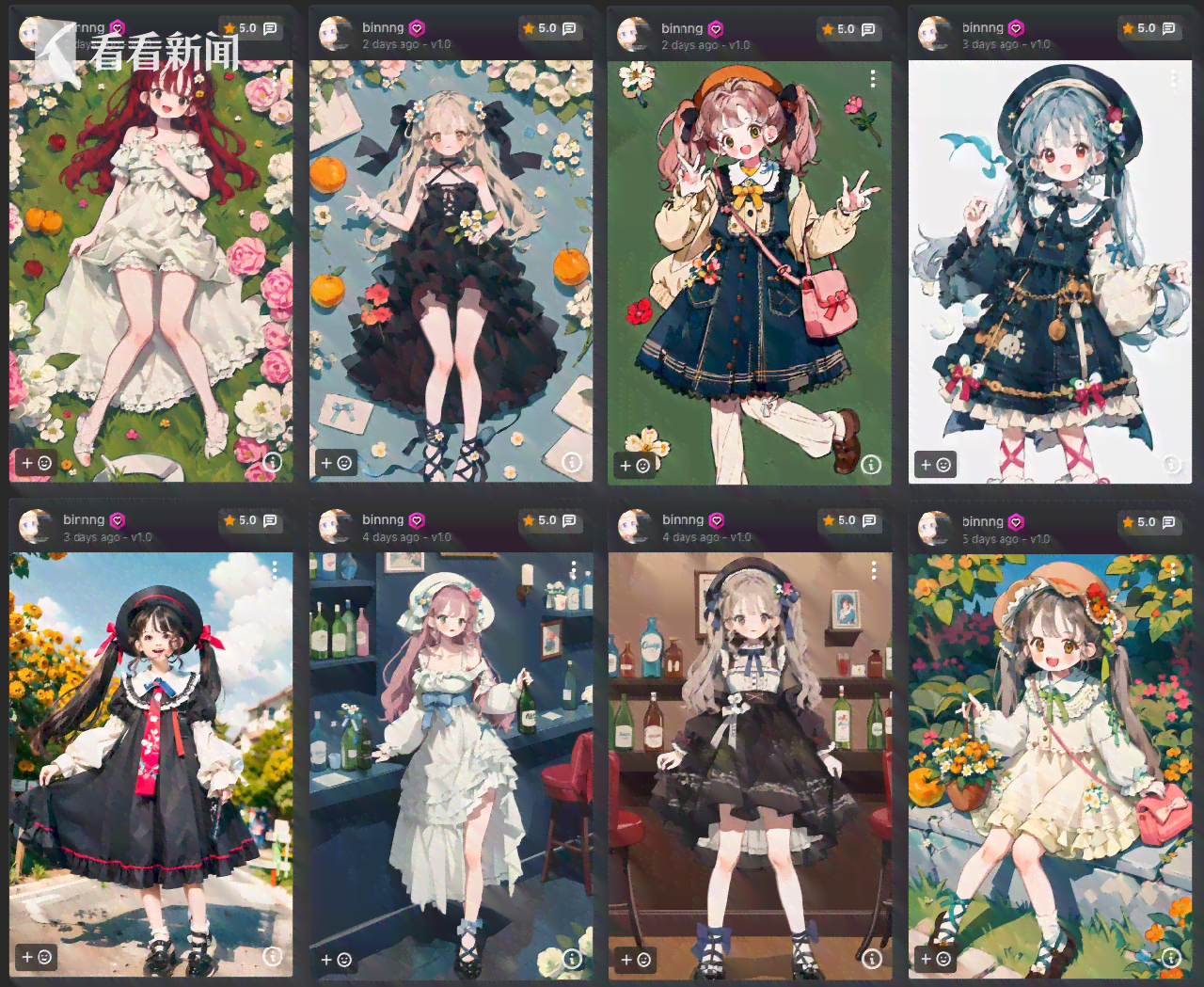Viewport: 1204px width, 987px height.
Task: Add reaction to the bar counter girl in black skirt
Action: (x=636, y=960)
